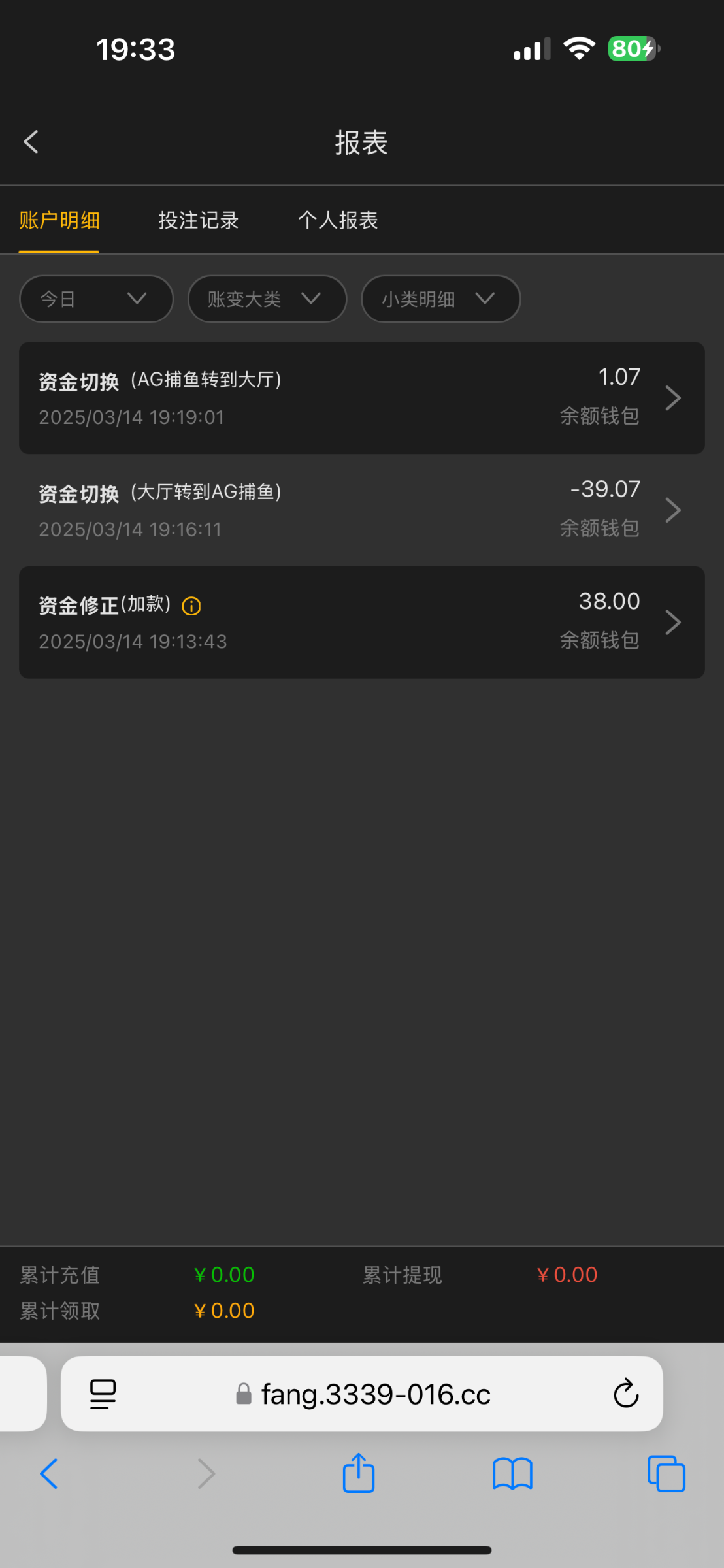724x1568 pixels.
Task: Expand the 小类明细 filter dropdown
Action: pos(440,299)
